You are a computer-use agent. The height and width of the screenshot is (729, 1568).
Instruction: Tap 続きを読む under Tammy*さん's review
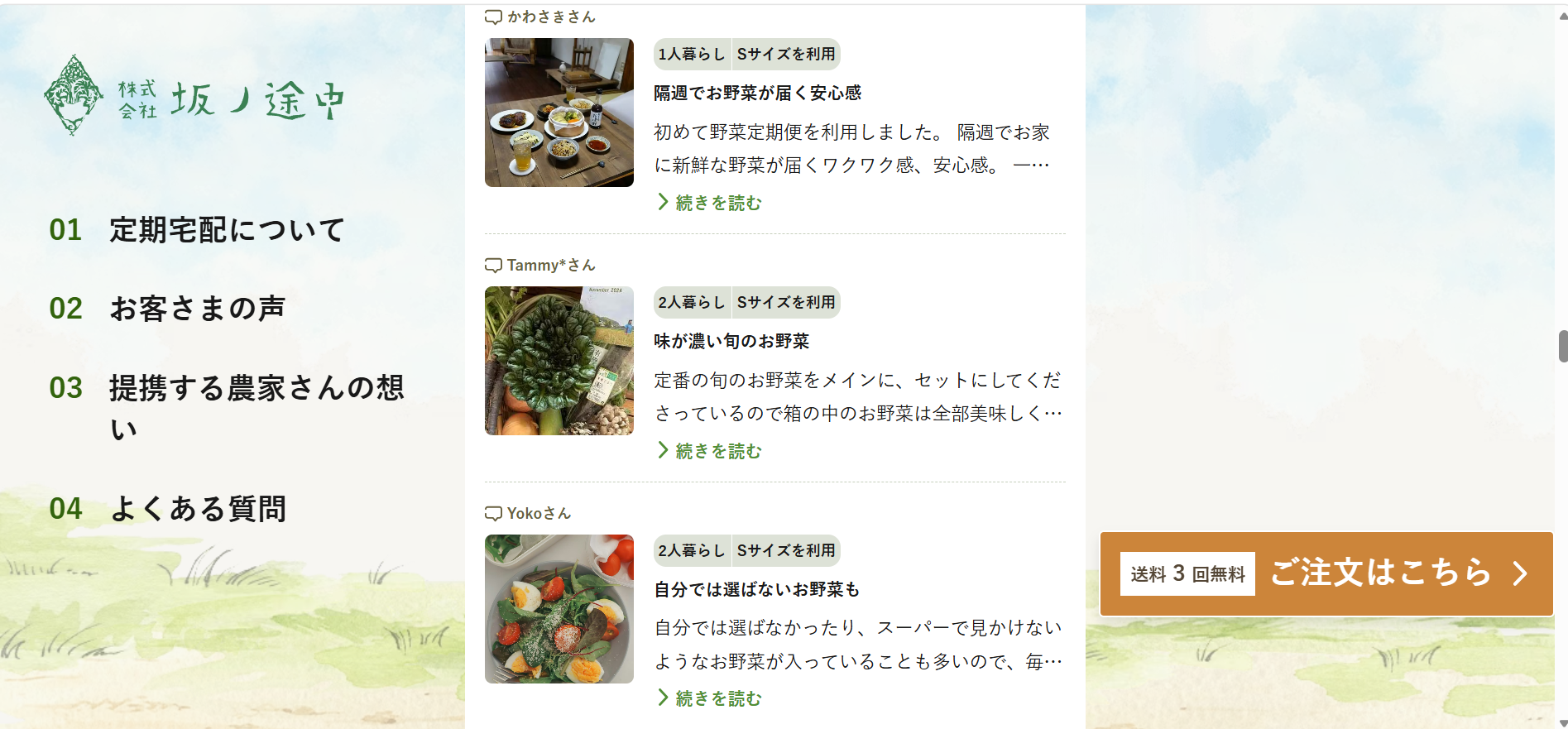709,451
